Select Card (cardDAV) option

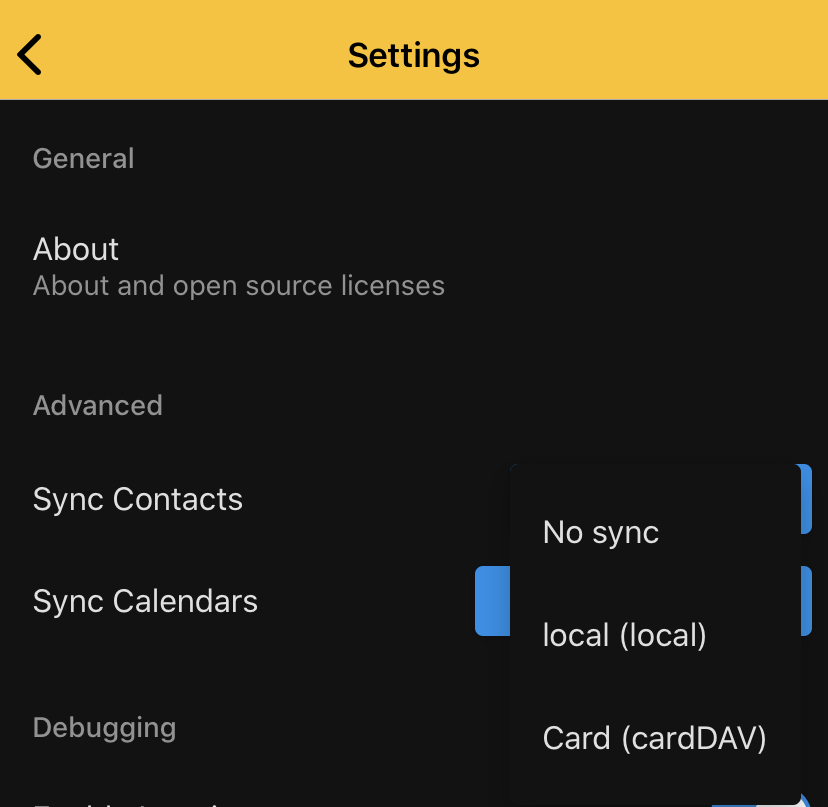[x=654, y=738]
